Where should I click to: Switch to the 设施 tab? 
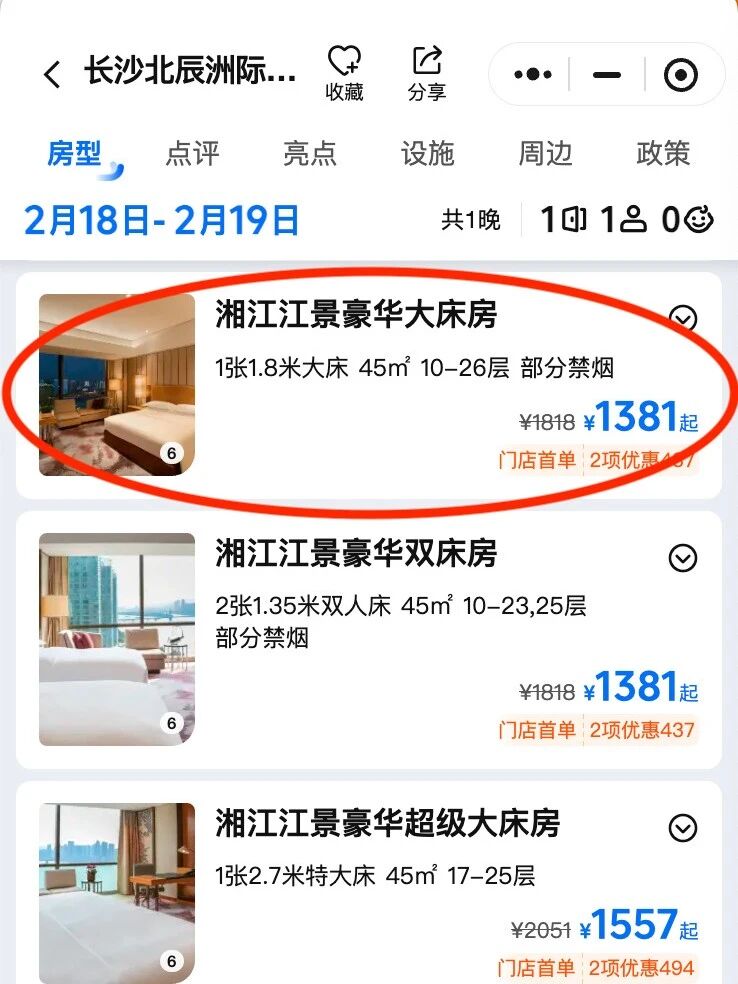pos(428,154)
